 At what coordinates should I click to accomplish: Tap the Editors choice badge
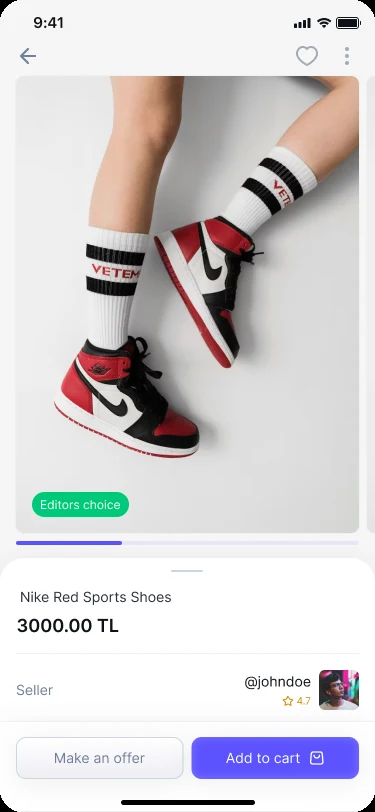point(80,504)
